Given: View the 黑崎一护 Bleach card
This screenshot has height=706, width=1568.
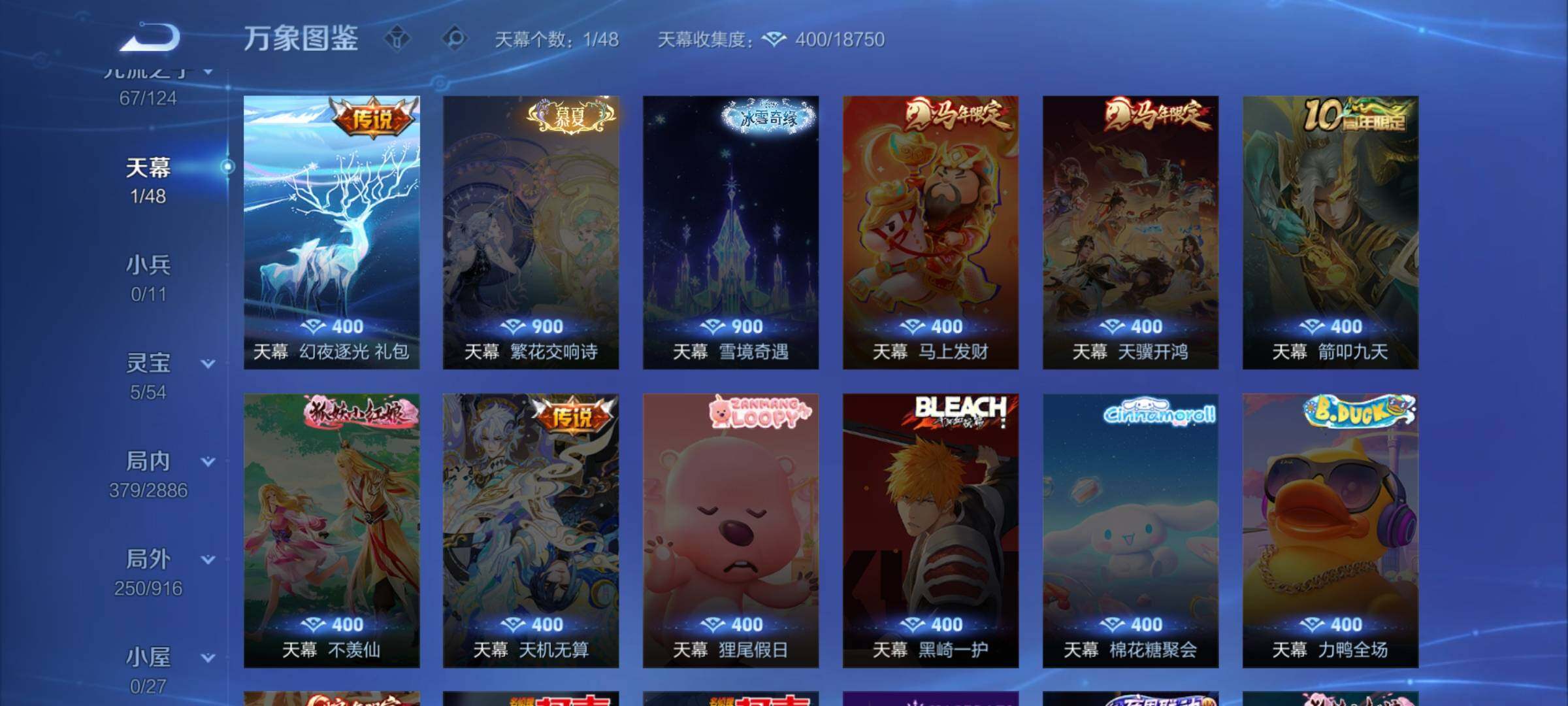Looking at the screenshot, I should pyautogui.click(x=930, y=529).
